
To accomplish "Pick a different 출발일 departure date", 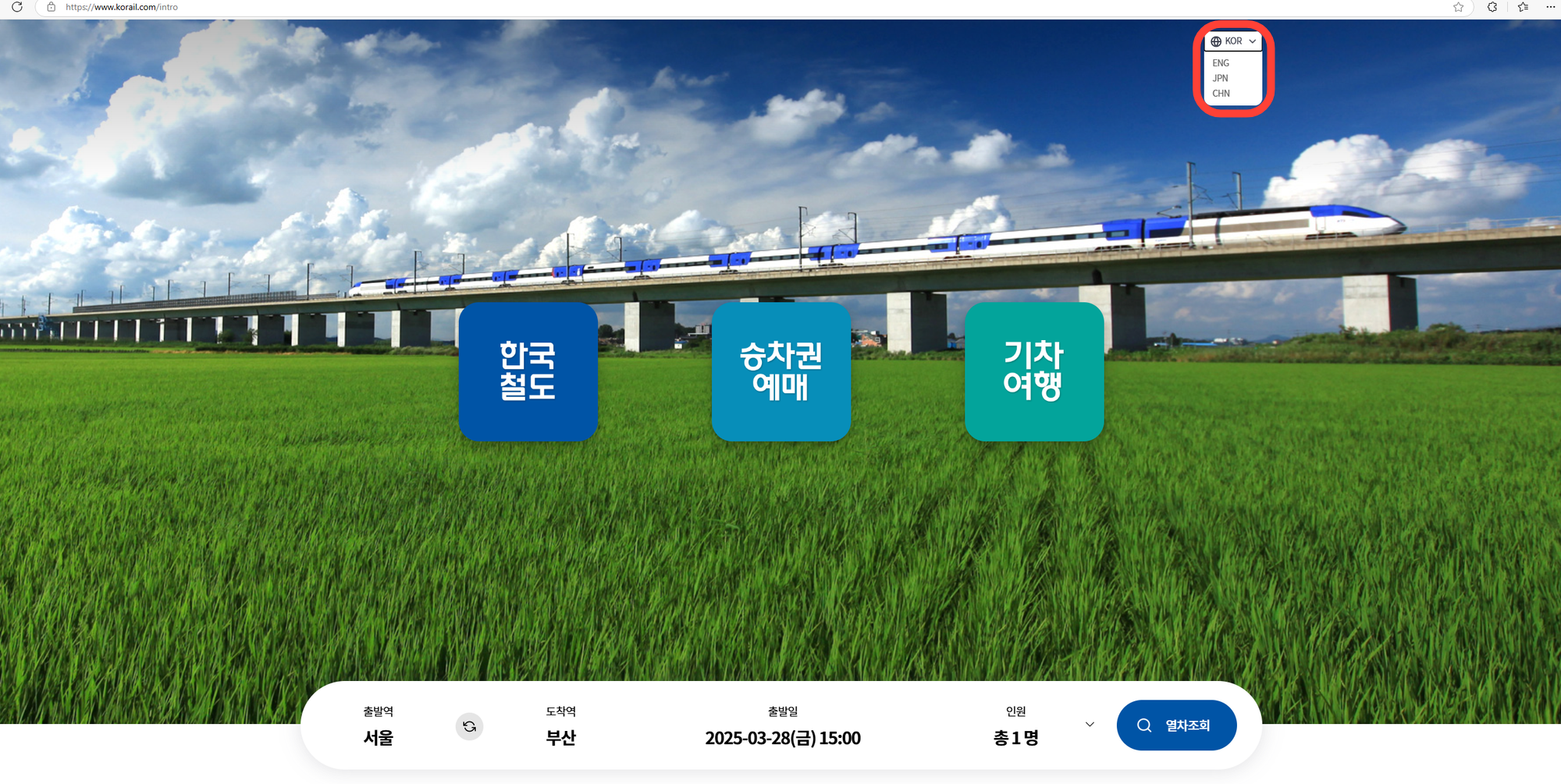I will 782,737.
